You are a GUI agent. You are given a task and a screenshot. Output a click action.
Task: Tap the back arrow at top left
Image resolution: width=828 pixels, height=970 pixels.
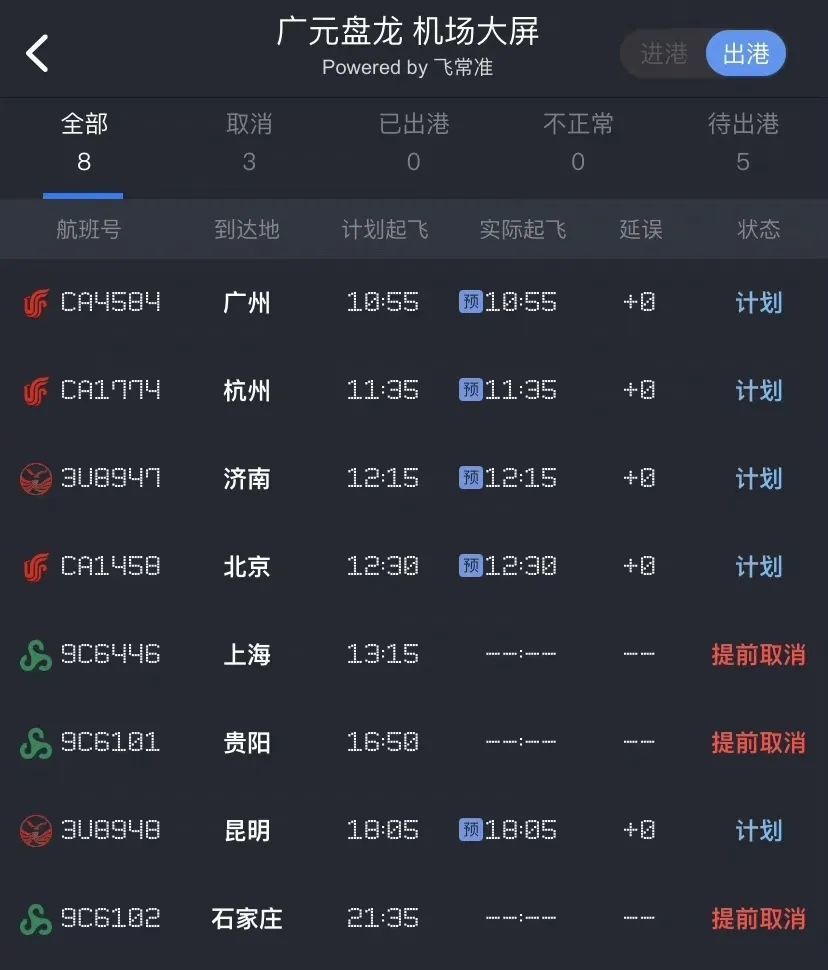[x=37, y=52]
